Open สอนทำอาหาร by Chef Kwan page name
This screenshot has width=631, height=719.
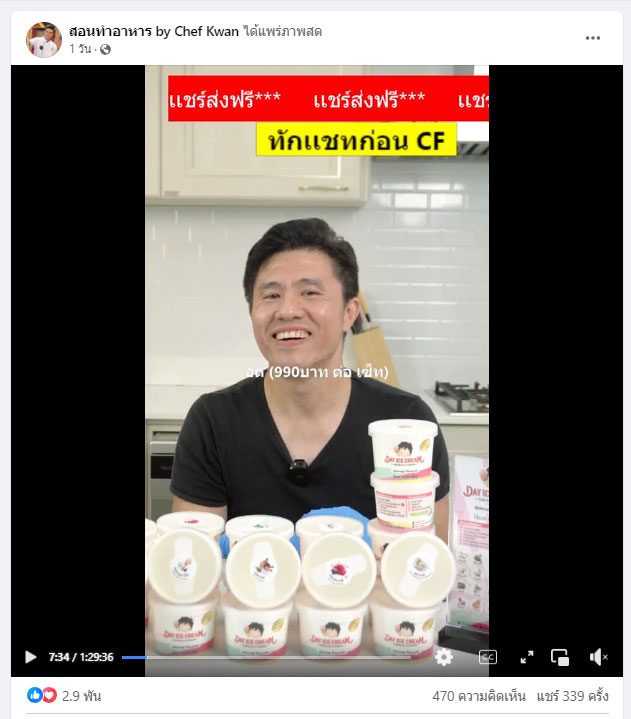coord(154,31)
